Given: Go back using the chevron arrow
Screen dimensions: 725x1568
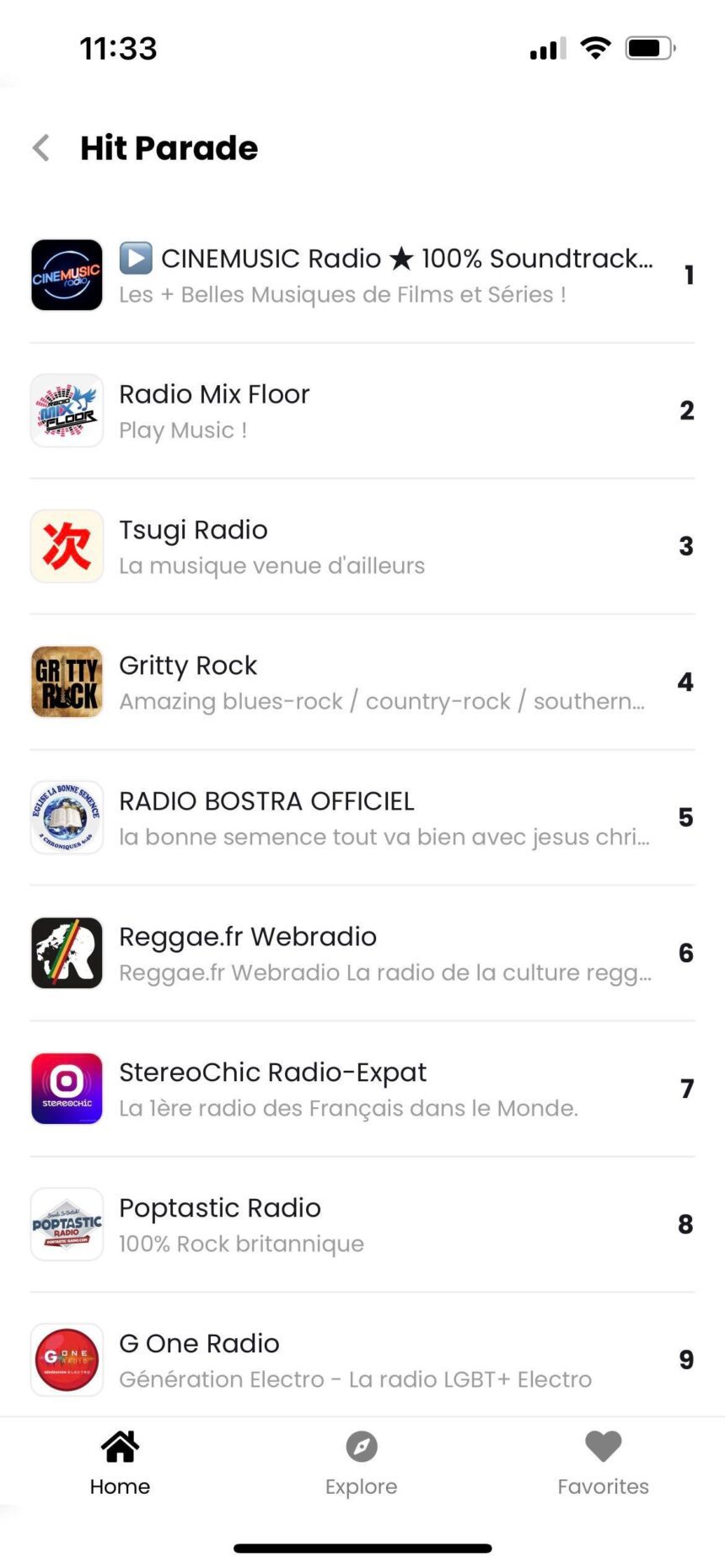Looking at the screenshot, I should click(40, 147).
